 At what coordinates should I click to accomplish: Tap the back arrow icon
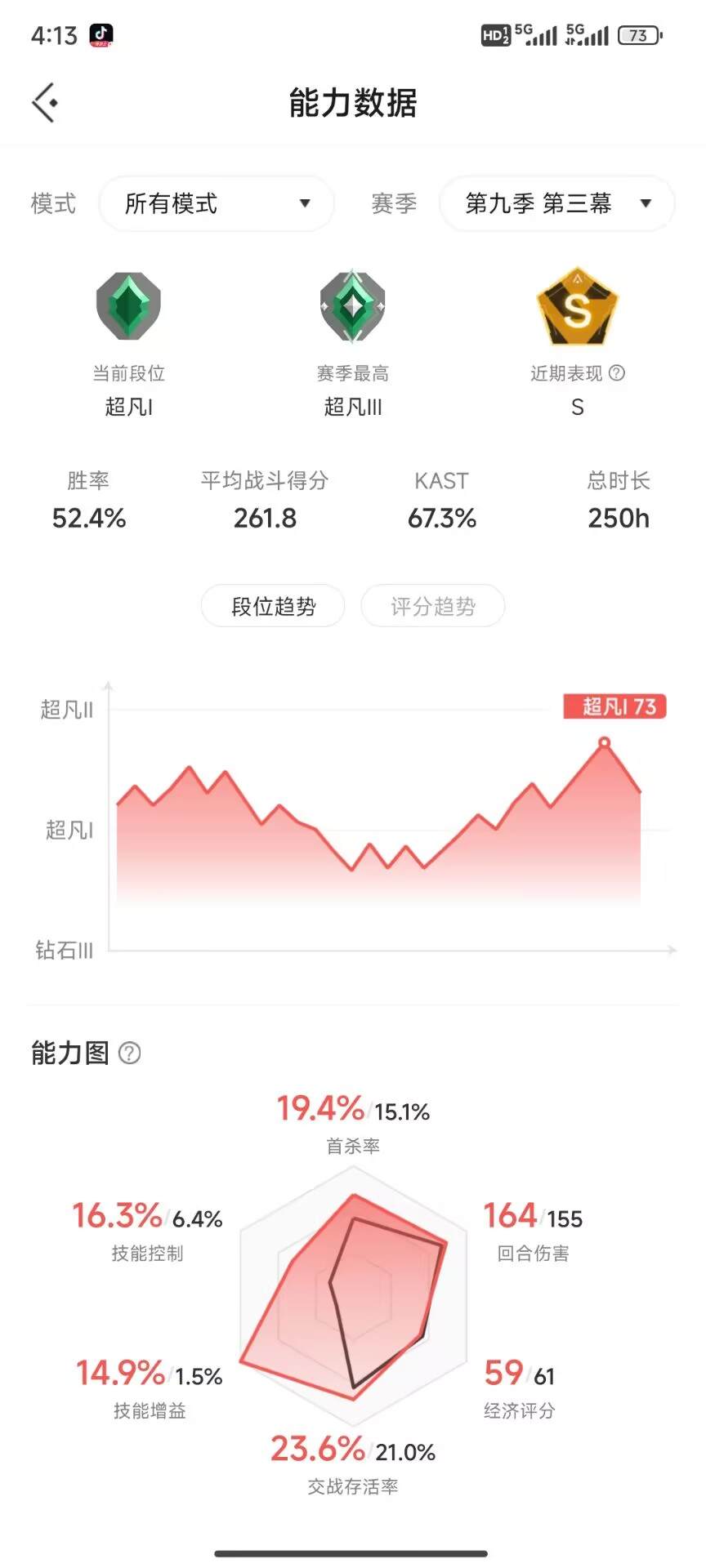click(x=44, y=101)
